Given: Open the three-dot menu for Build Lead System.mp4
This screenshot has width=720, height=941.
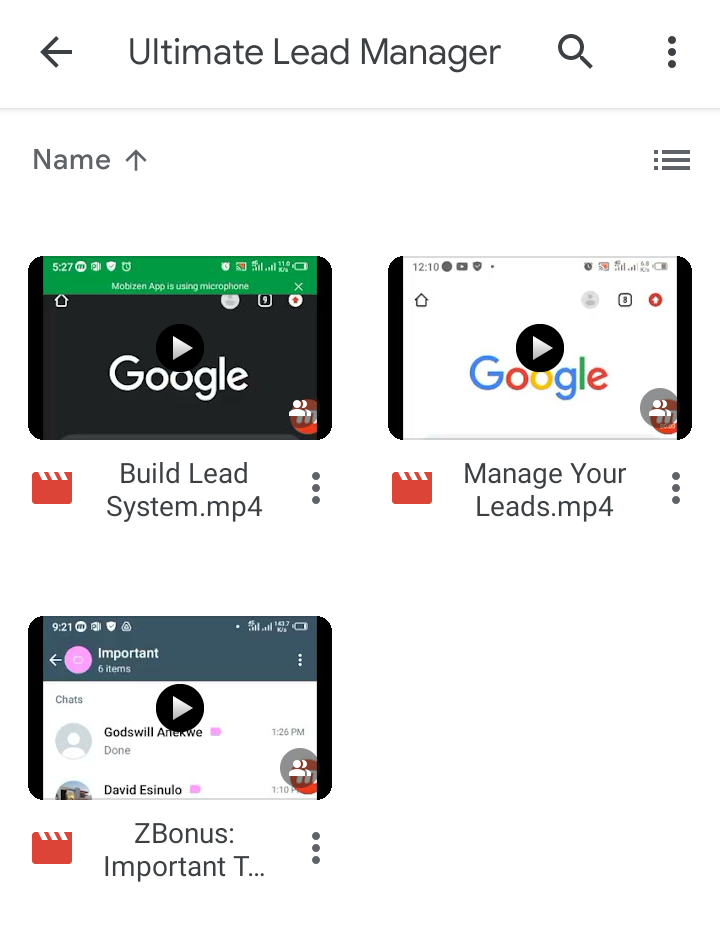Looking at the screenshot, I should (315, 487).
